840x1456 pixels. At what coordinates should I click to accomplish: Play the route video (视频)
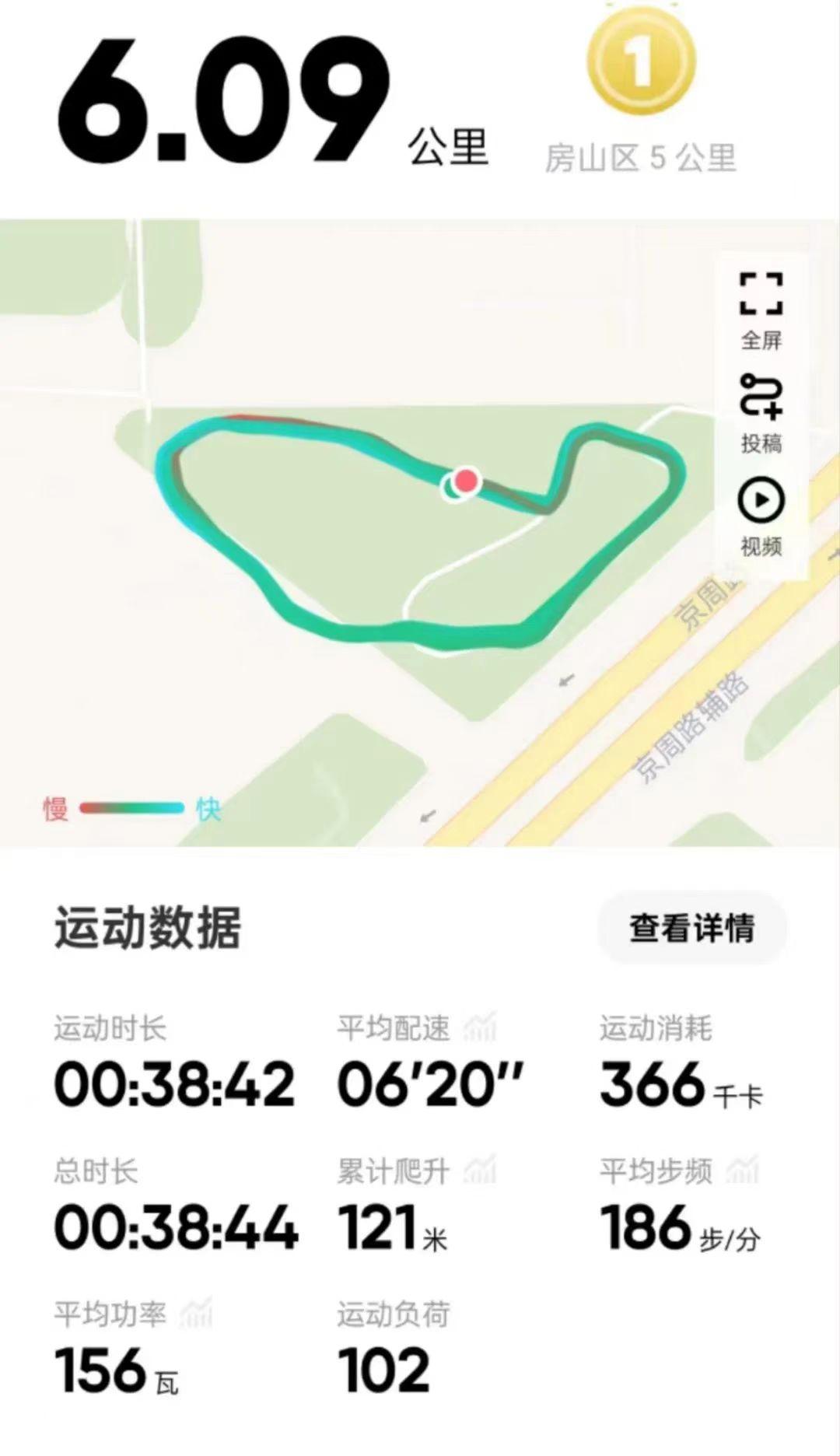pos(761,516)
